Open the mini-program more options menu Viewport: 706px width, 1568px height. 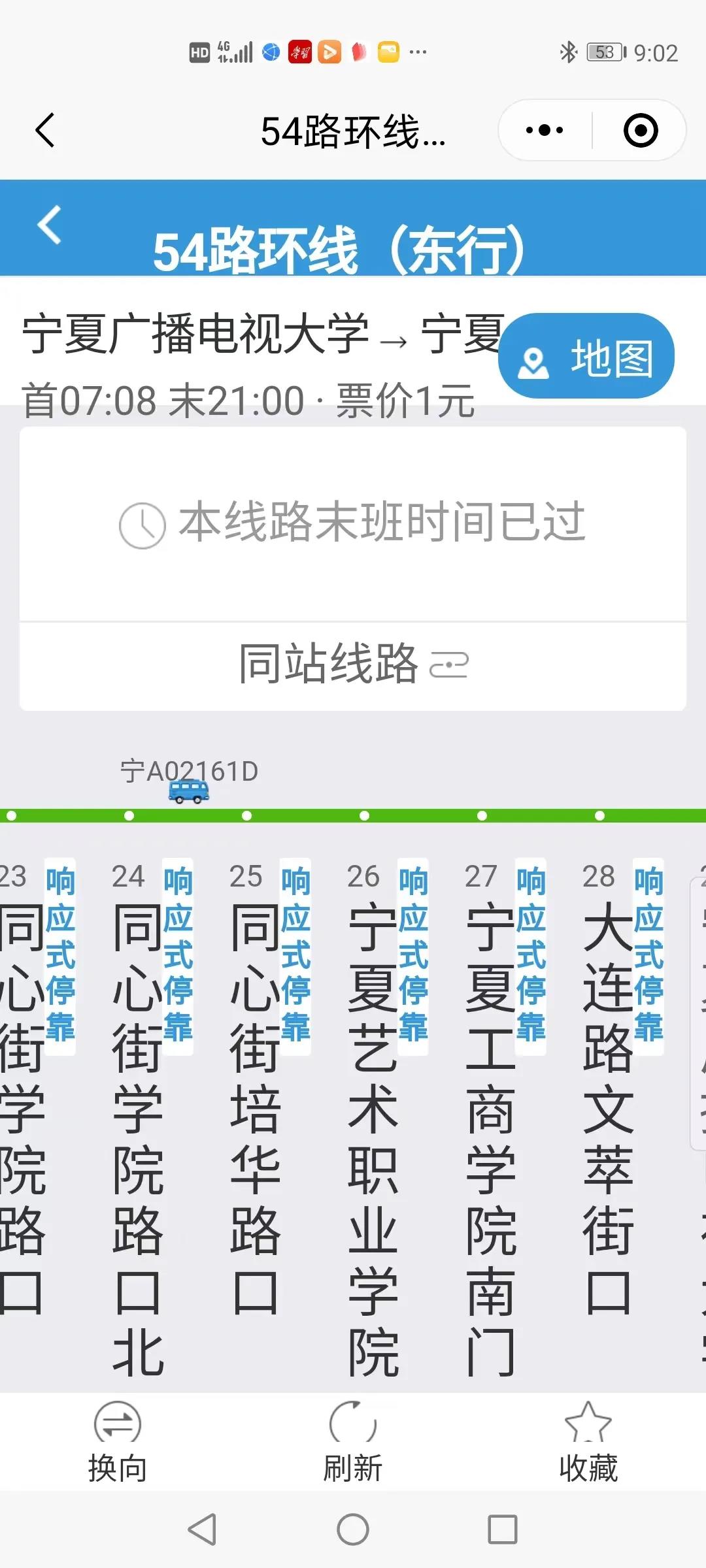pos(545,130)
